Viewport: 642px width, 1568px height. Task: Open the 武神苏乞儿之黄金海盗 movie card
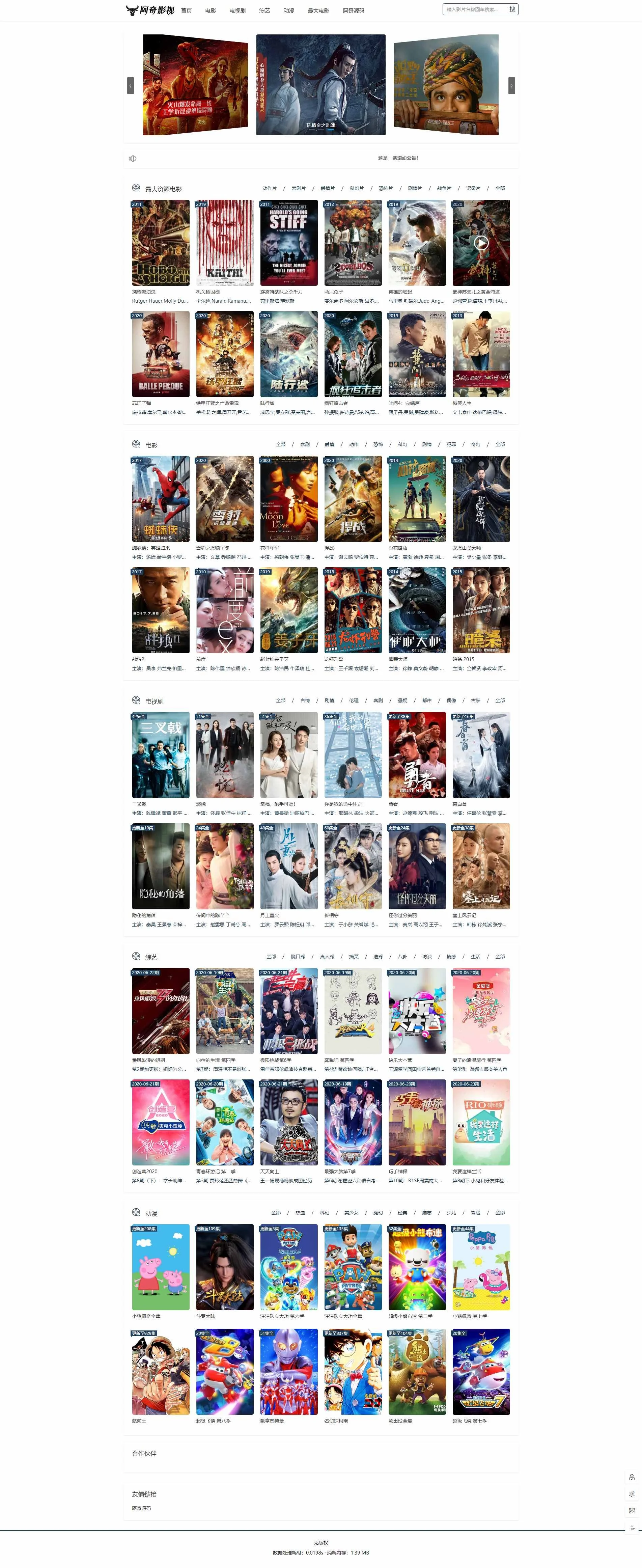481,243
